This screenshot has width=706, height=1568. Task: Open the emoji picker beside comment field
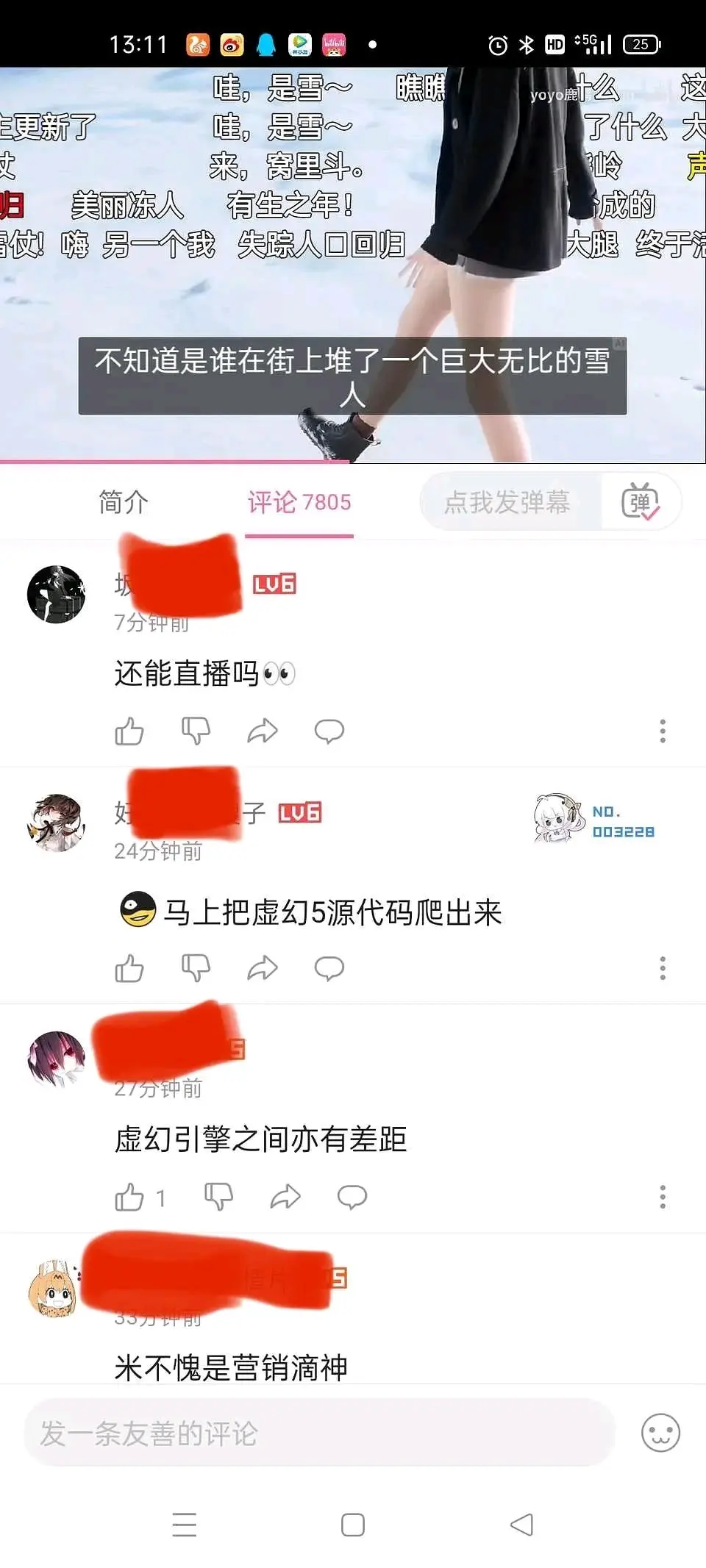tap(660, 1433)
